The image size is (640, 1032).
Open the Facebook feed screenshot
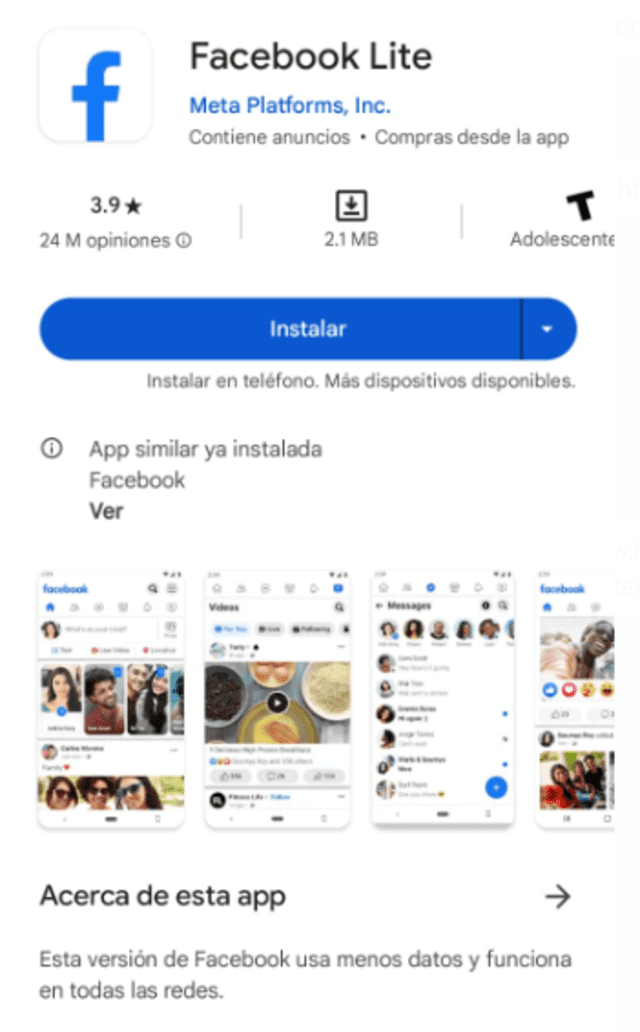[111, 698]
